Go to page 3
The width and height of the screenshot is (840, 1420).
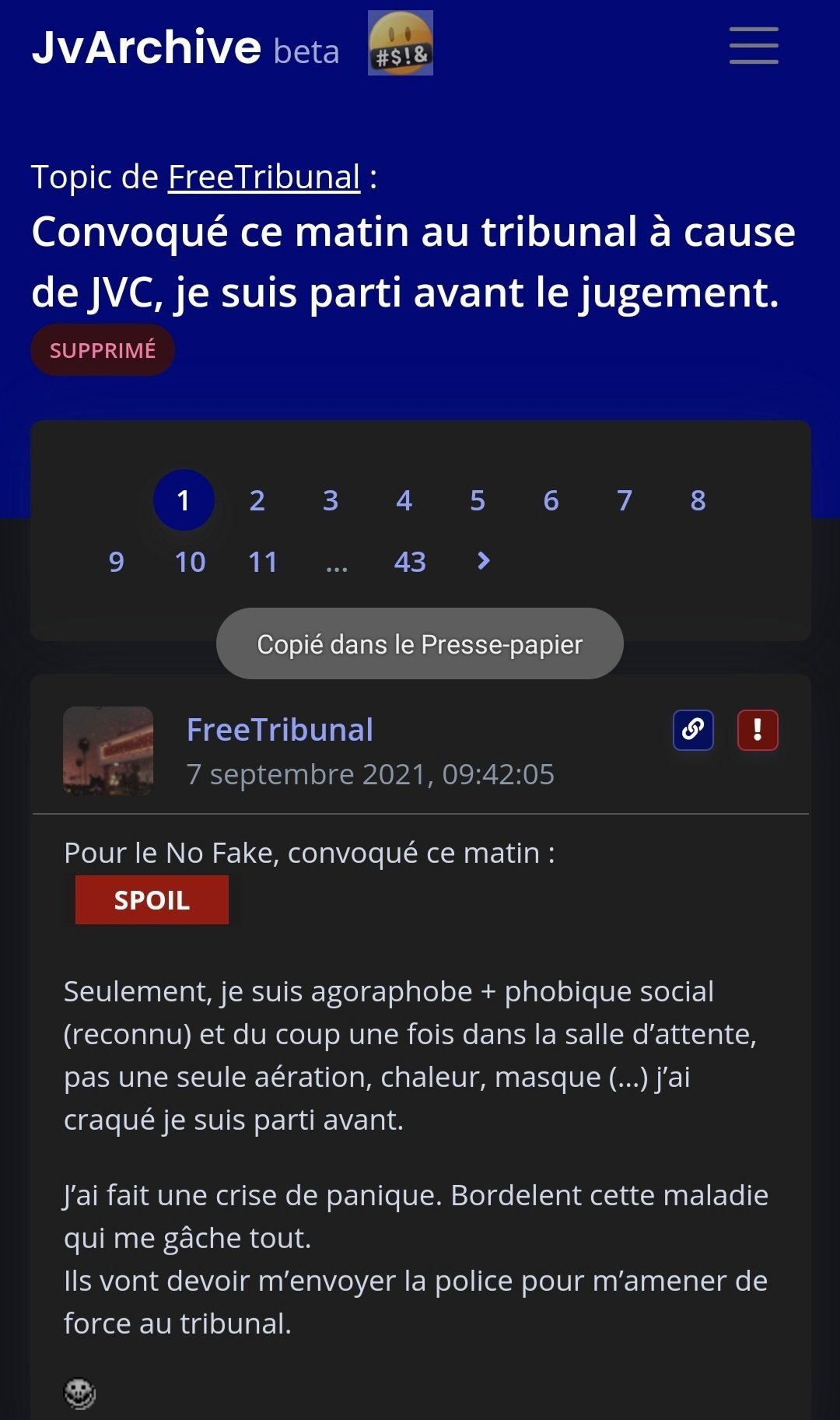coord(331,500)
